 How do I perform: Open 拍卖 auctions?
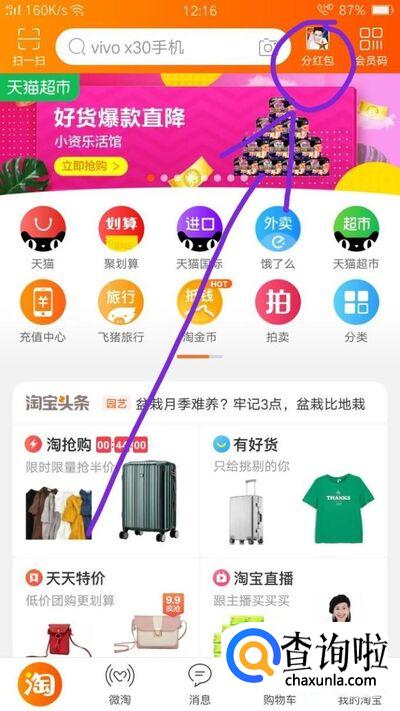[x=278, y=311]
